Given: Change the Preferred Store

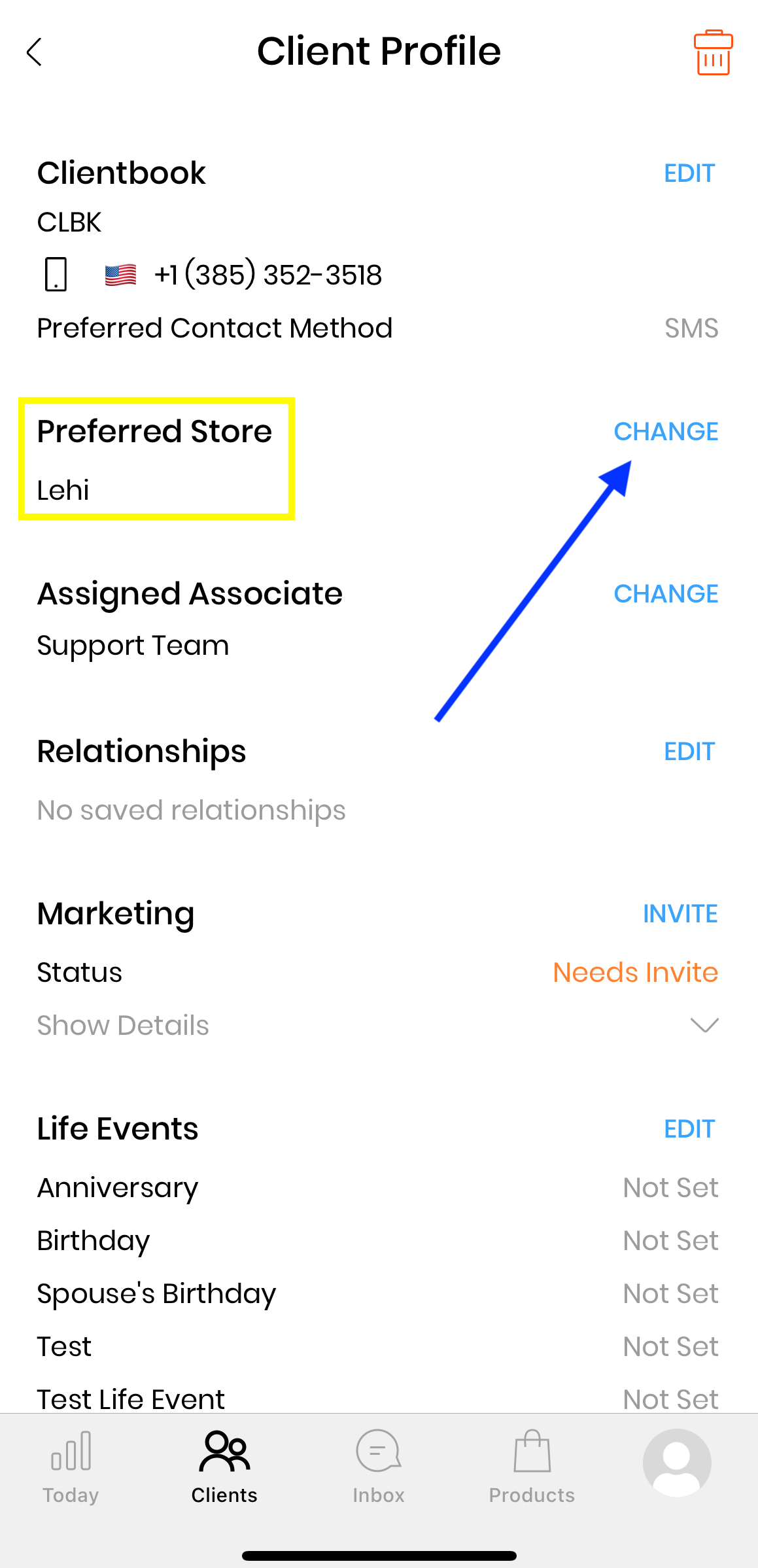Looking at the screenshot, I should [x=665, y=432].
